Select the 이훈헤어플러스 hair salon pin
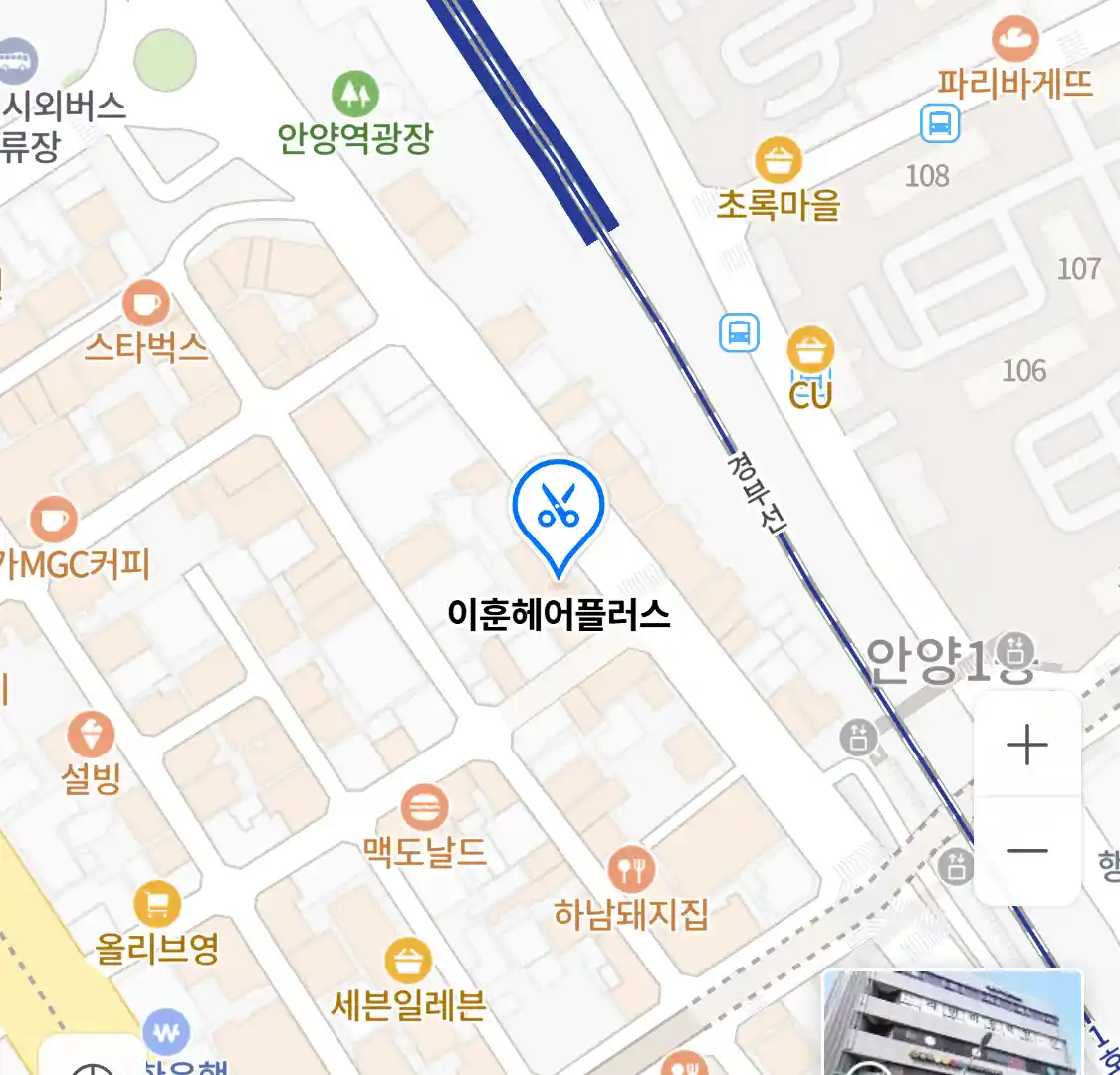Viewport: 1120px width, 1075px height. [559, 510]
